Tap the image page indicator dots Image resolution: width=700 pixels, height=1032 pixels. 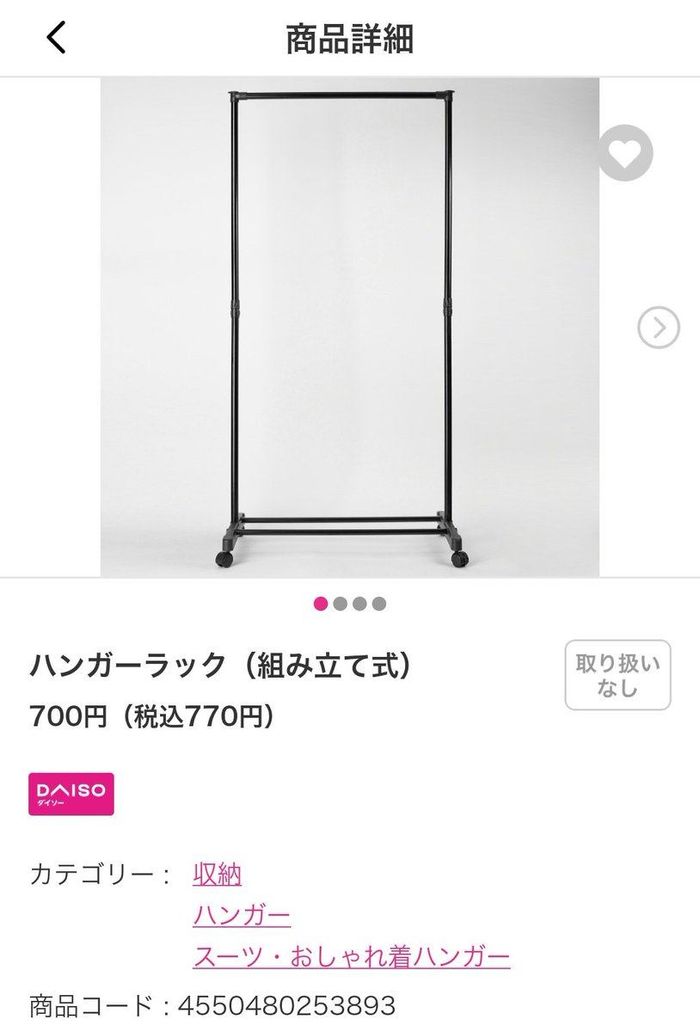tap(350, 603)
